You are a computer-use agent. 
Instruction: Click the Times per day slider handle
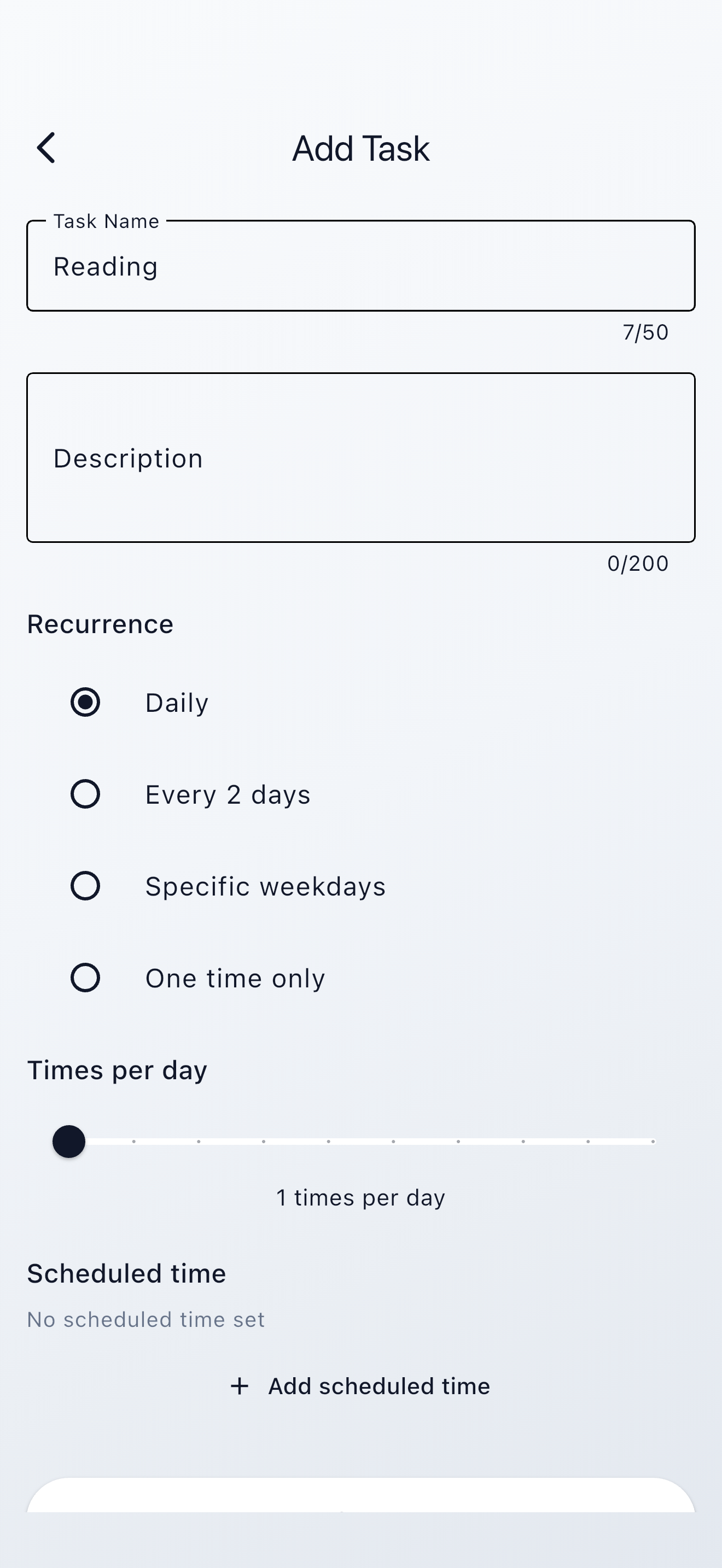69,1142
